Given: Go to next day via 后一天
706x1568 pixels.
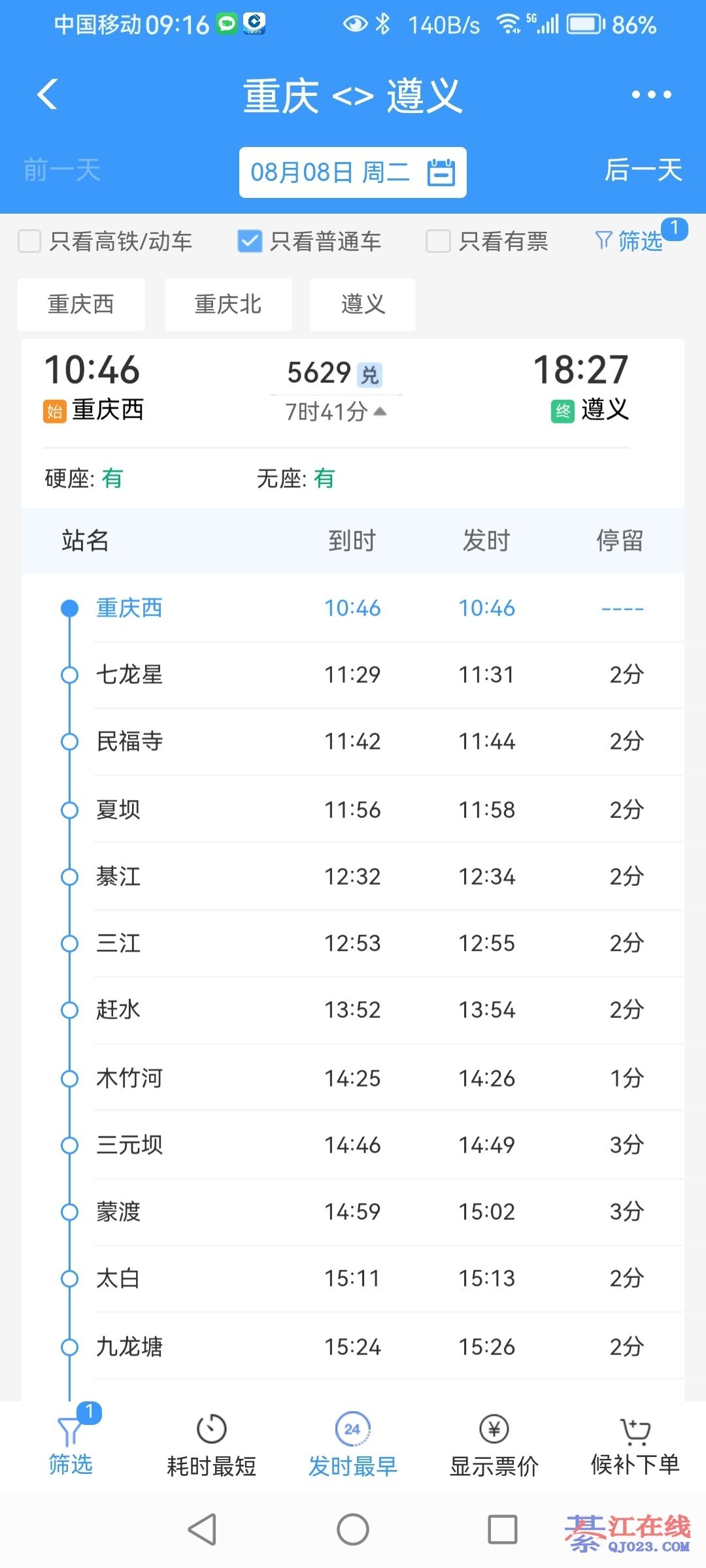Looking at the screenshot, I should (x=643, y=171).
